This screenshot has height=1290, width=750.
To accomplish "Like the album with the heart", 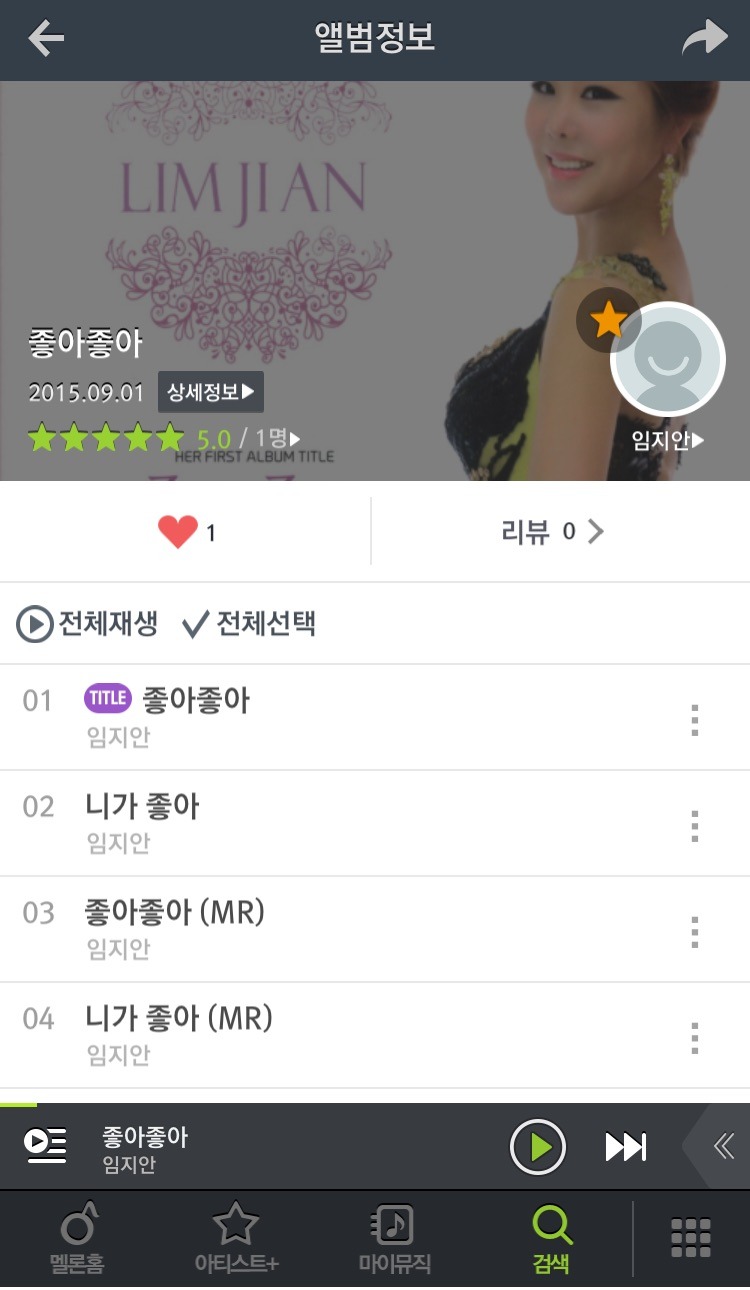I will coord(178,532).
